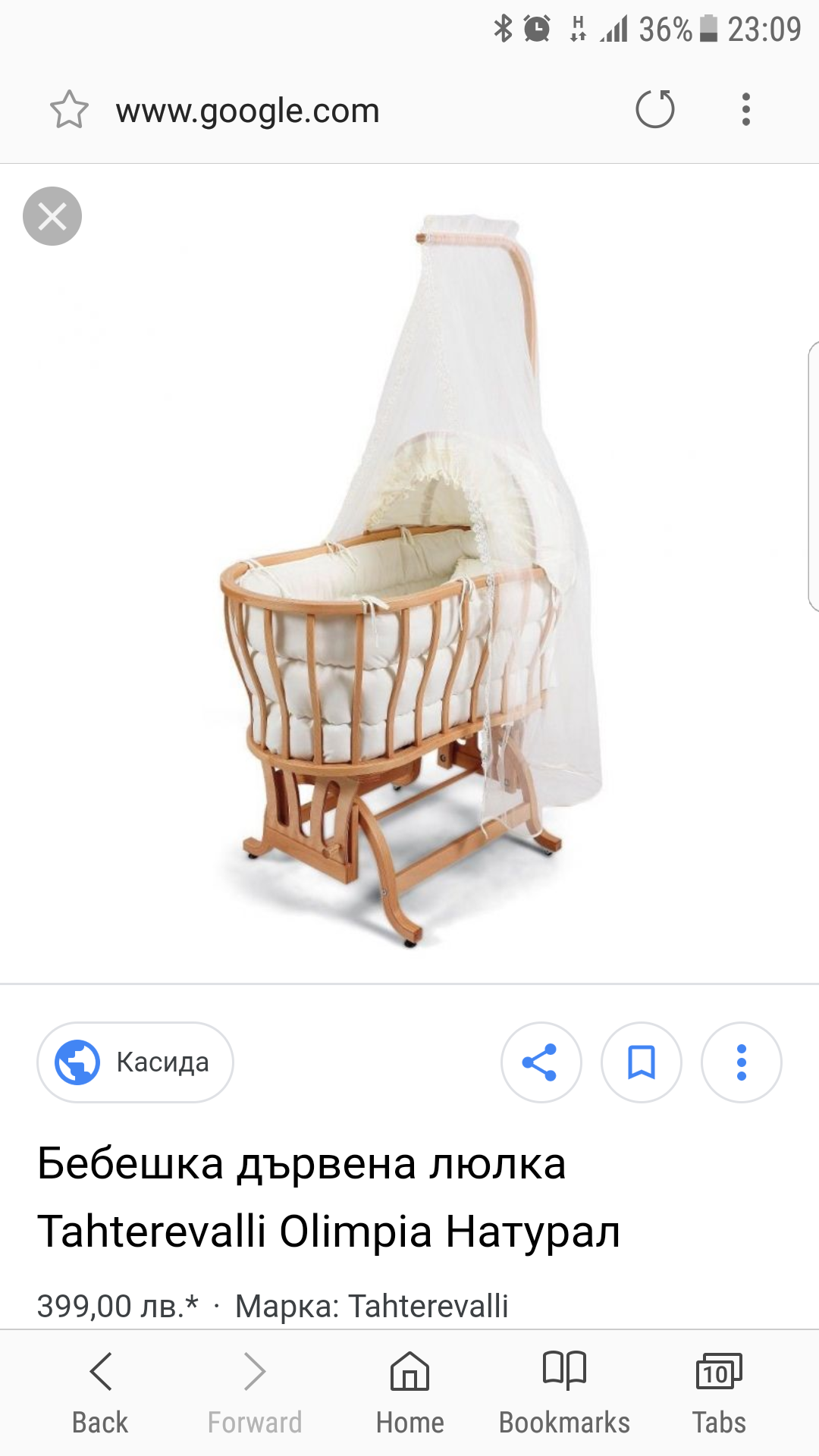Visit the Касида source site
The height and width of the screenshot is (1456, 819).
tap(135, 1062)
